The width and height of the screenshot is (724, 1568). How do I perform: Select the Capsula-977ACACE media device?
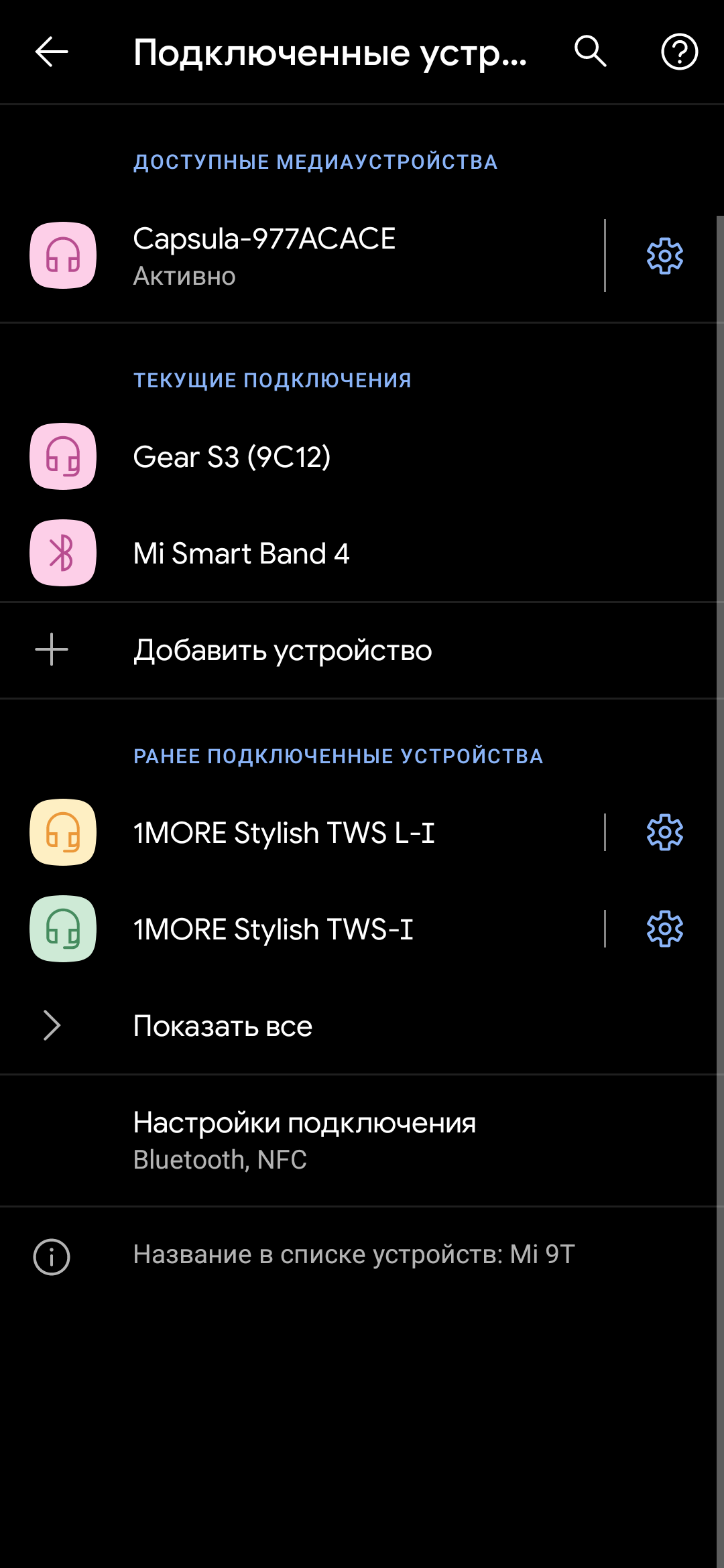(302, 256)
